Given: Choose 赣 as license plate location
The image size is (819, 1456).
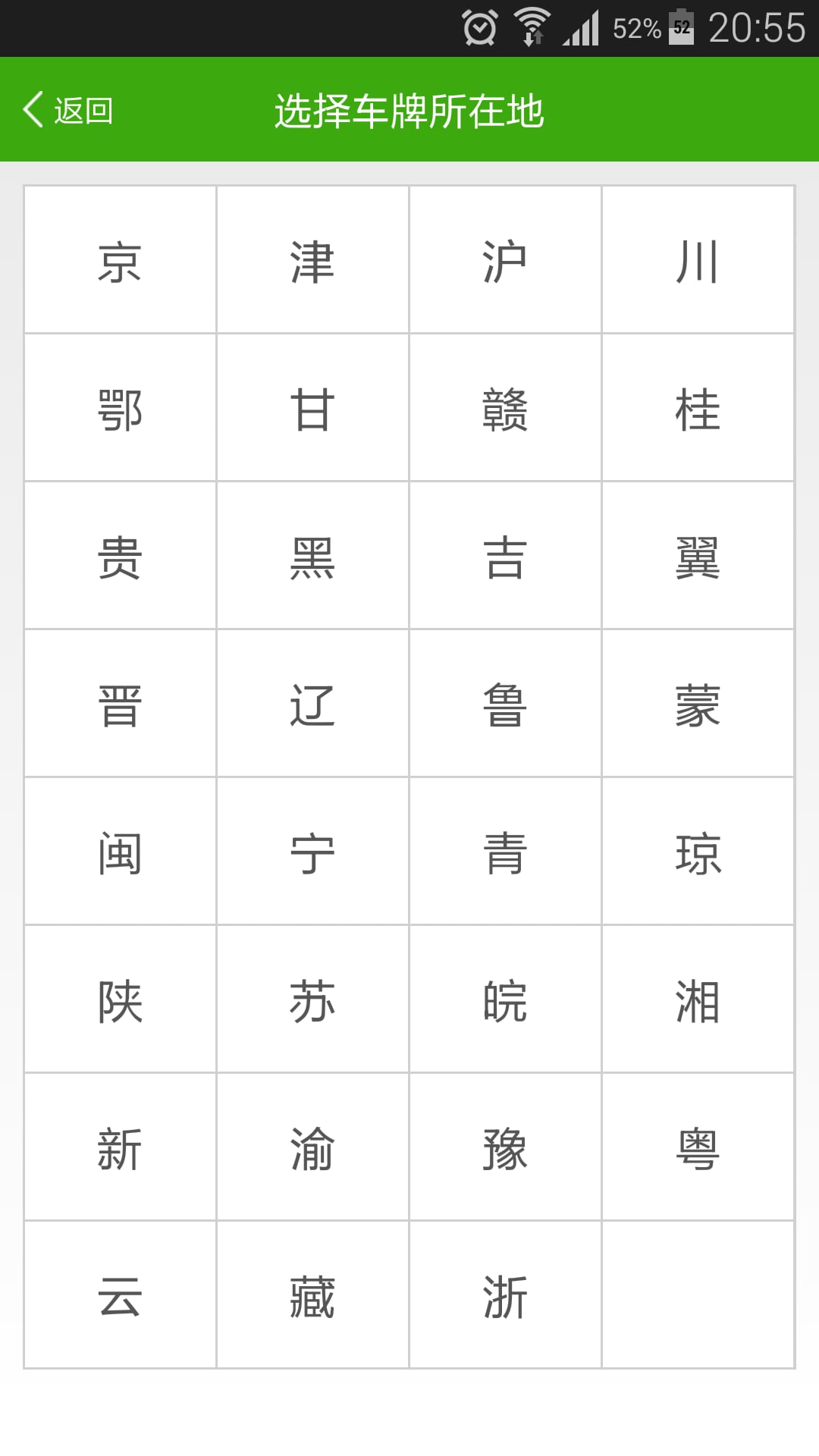Looking at the screenshot, I should pos(506,407).
